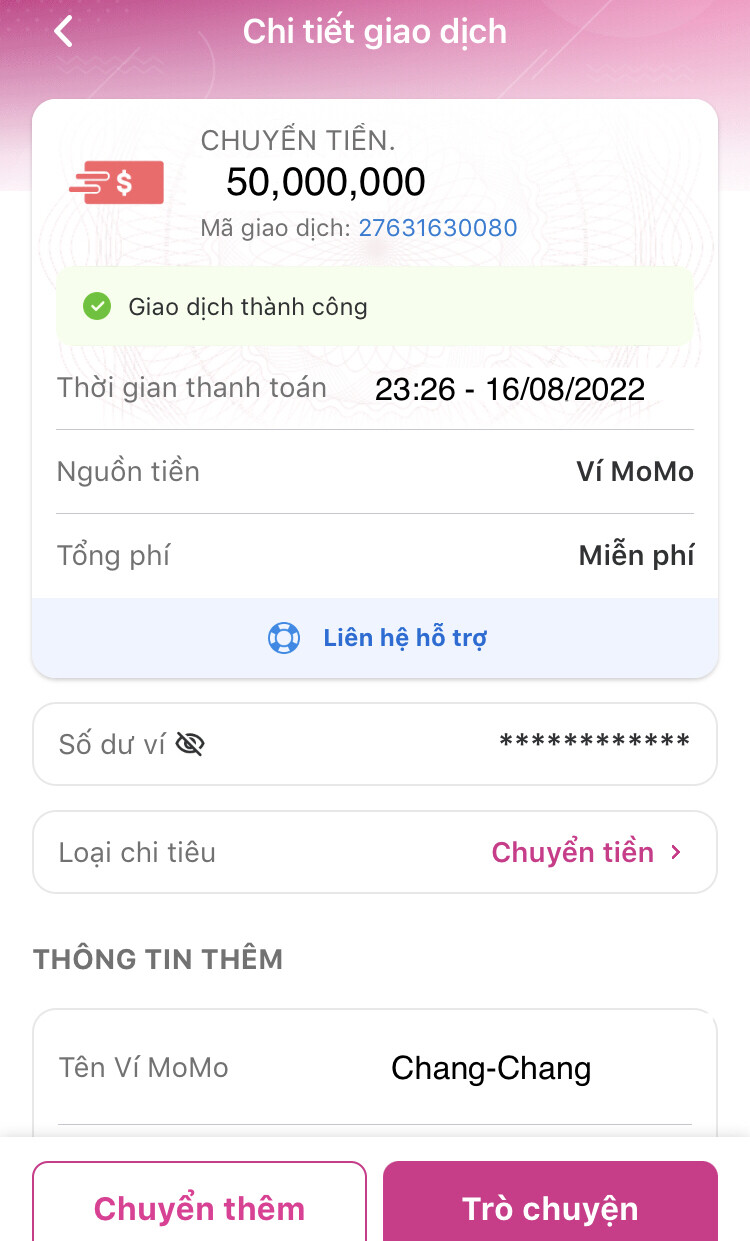The width and height of the screenshot is (750, 1241).
Task: Start a chat with Trò chuyện
Action: pyautogui.click(x=550, y=1207)
